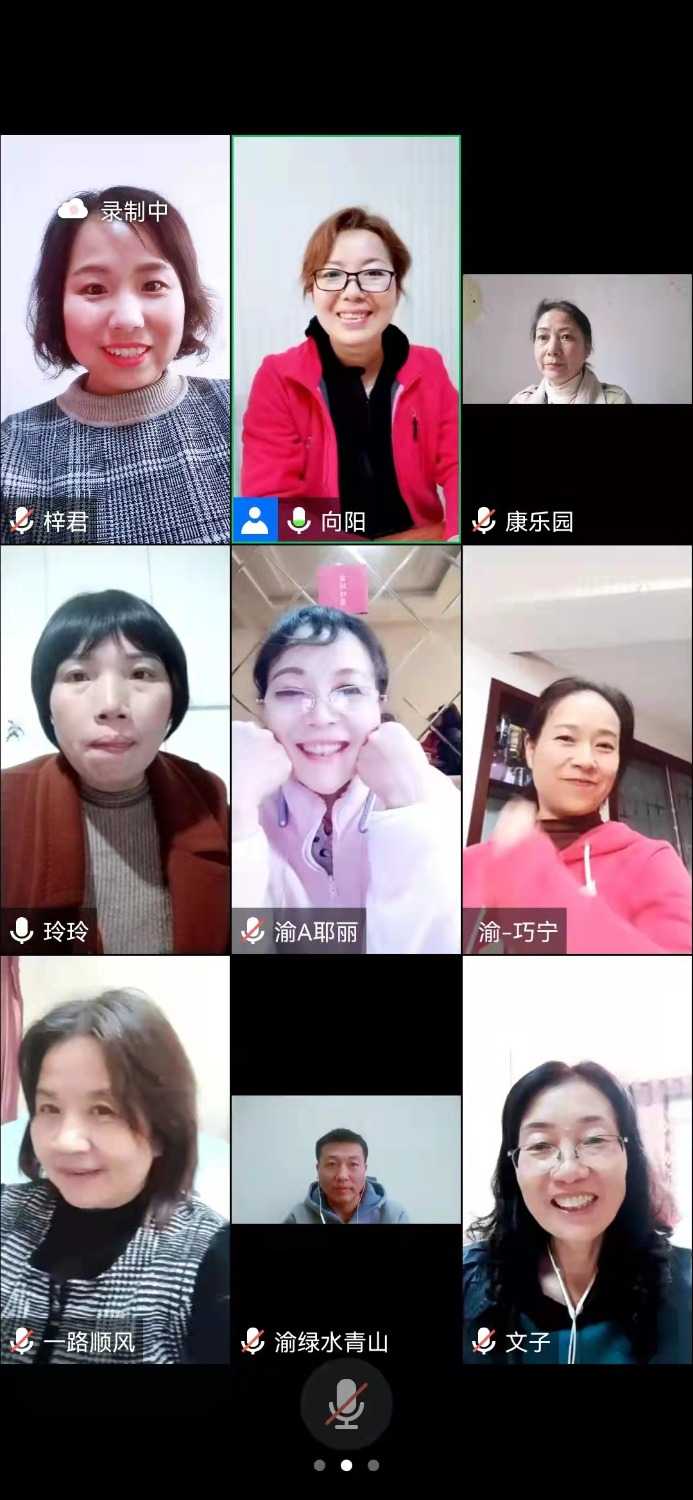This screenshot has height=1500, width=693.
Task: Tap 向阳's video tile
Action: [346, 340]
